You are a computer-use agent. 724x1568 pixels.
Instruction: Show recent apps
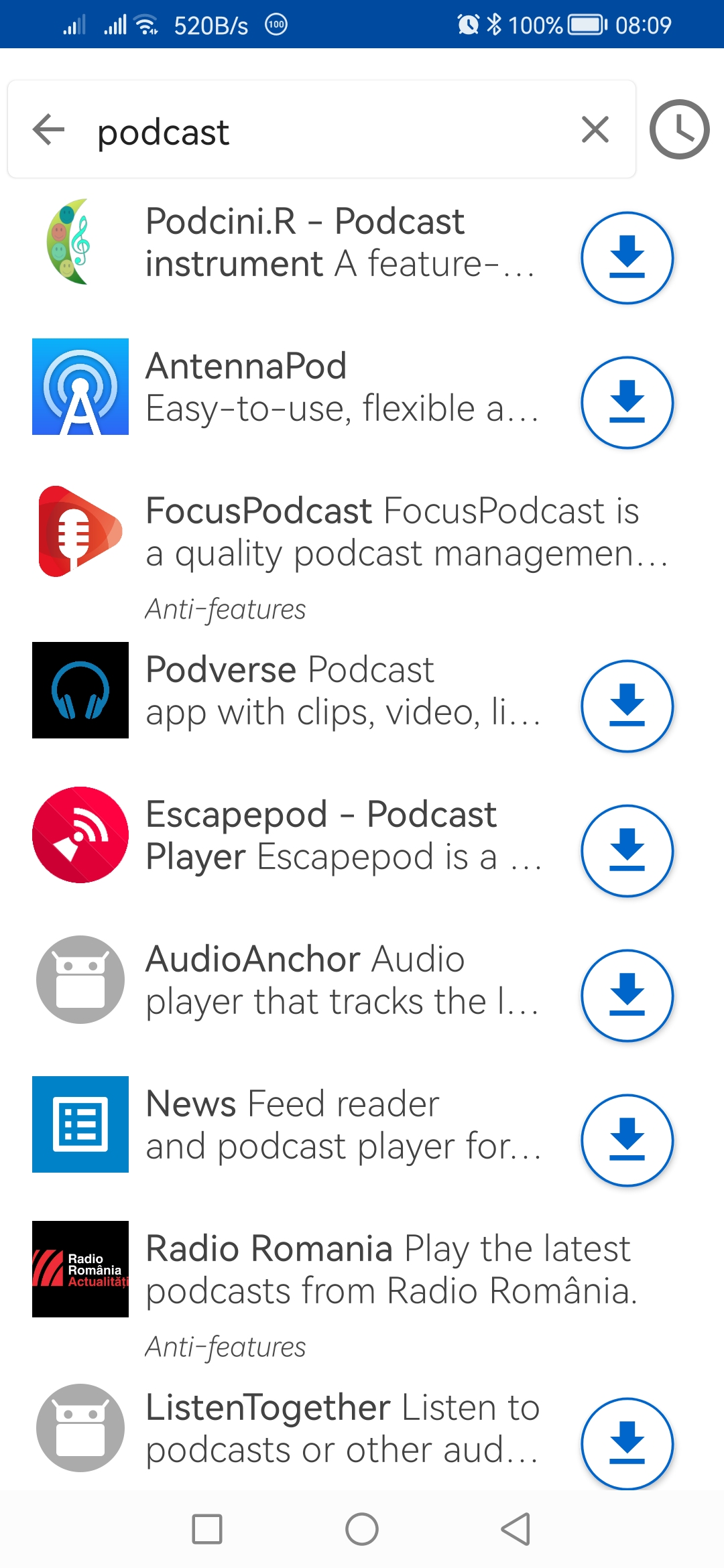point(207,1529)
